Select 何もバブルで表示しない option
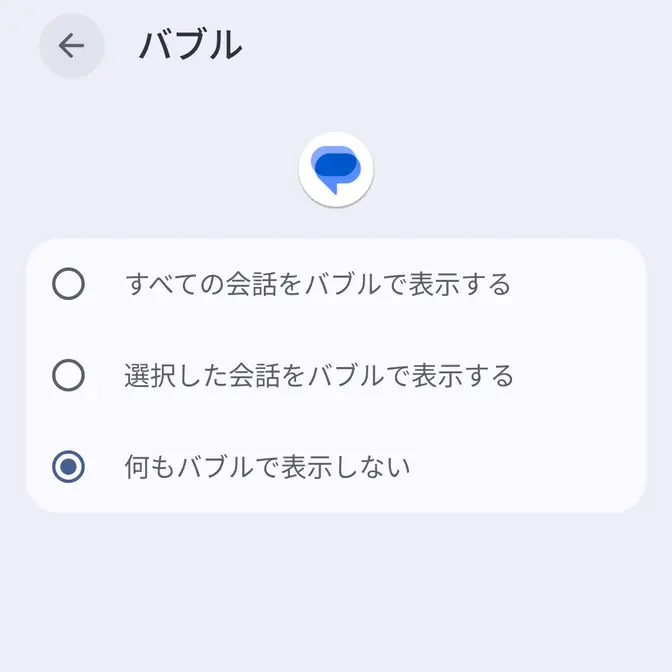This screenshot has height=672, width=672. pyautogui.click(x=69, y=466)
